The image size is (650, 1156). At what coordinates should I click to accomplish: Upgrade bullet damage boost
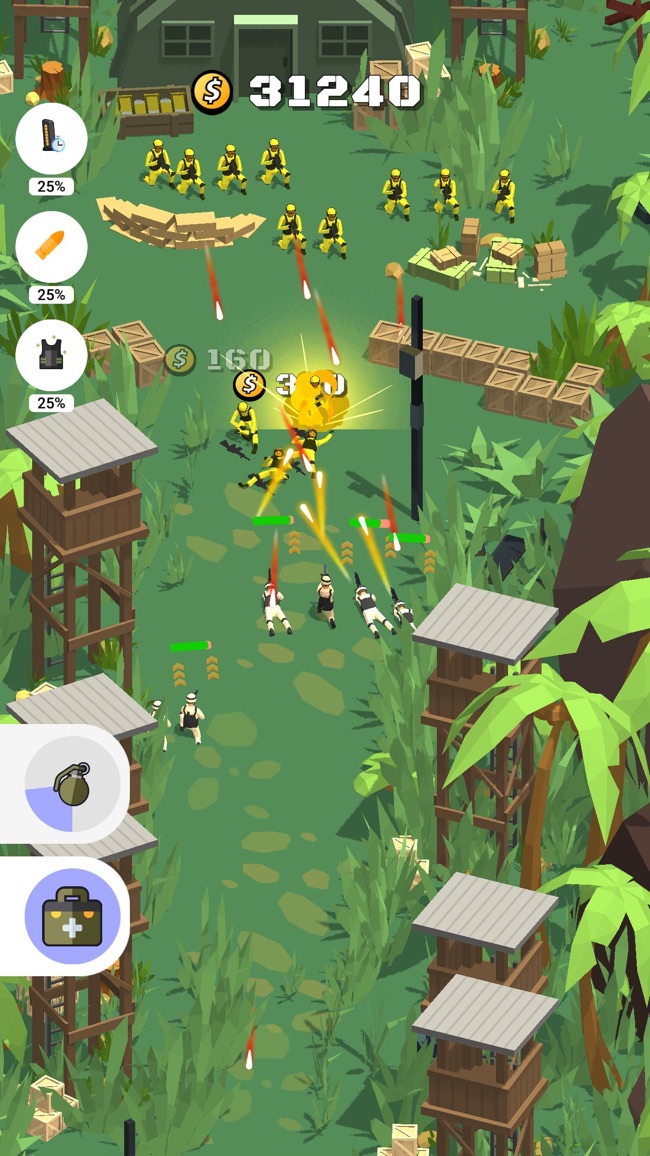[x=51, y=247]
